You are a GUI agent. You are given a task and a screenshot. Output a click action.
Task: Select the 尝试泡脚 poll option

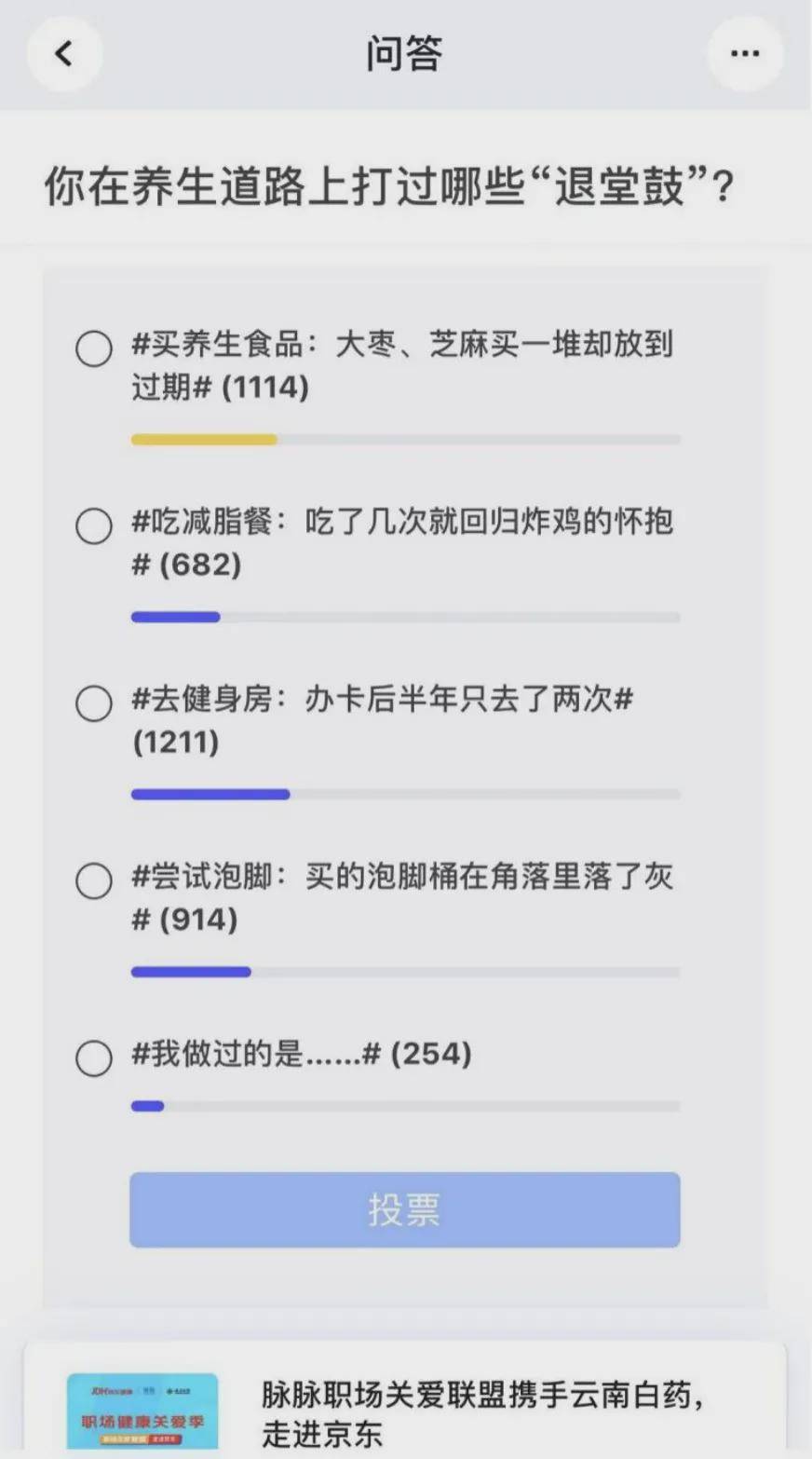tap(93, 881)
